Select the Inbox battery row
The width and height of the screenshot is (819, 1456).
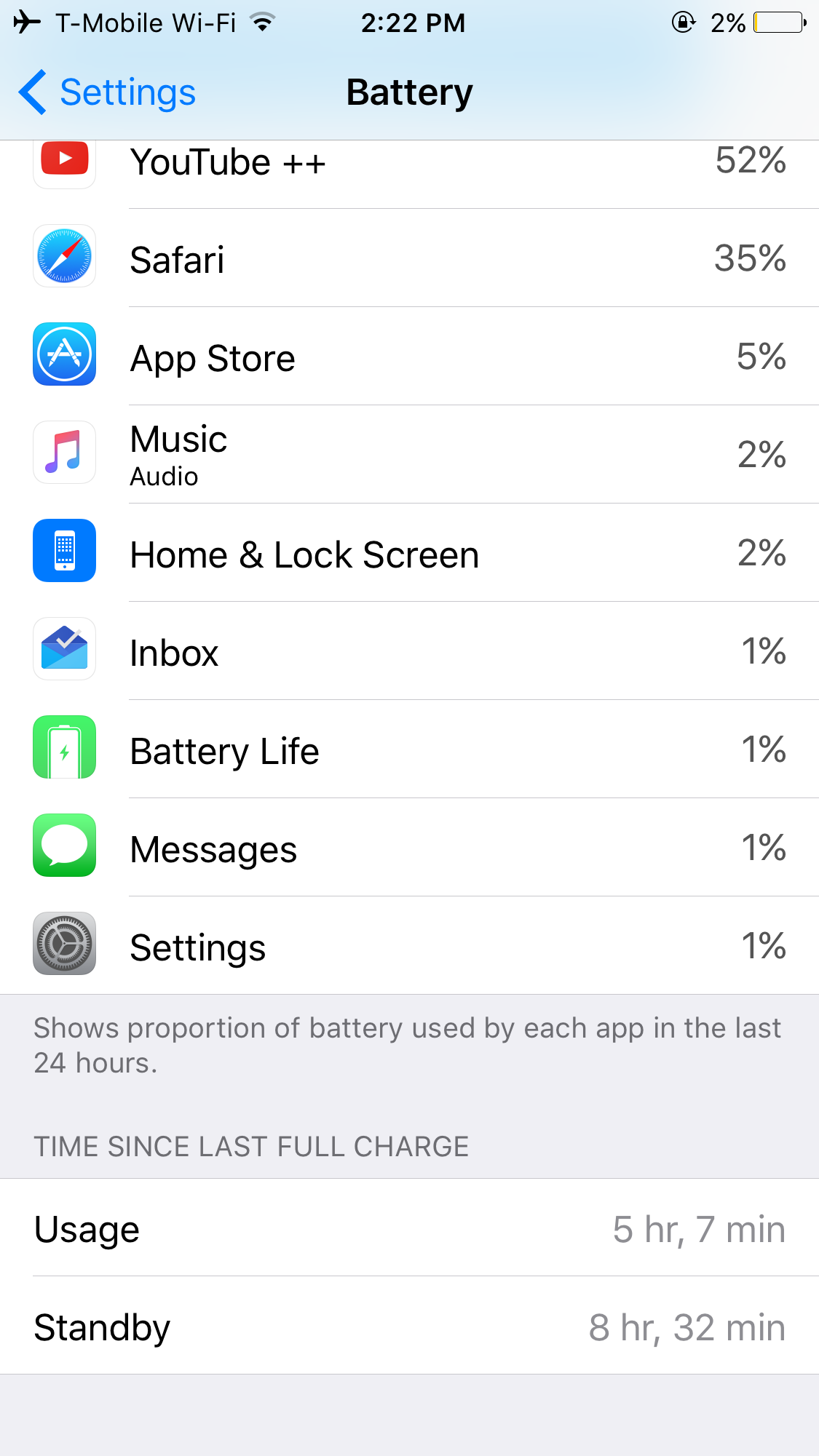[x=408, y=652]
